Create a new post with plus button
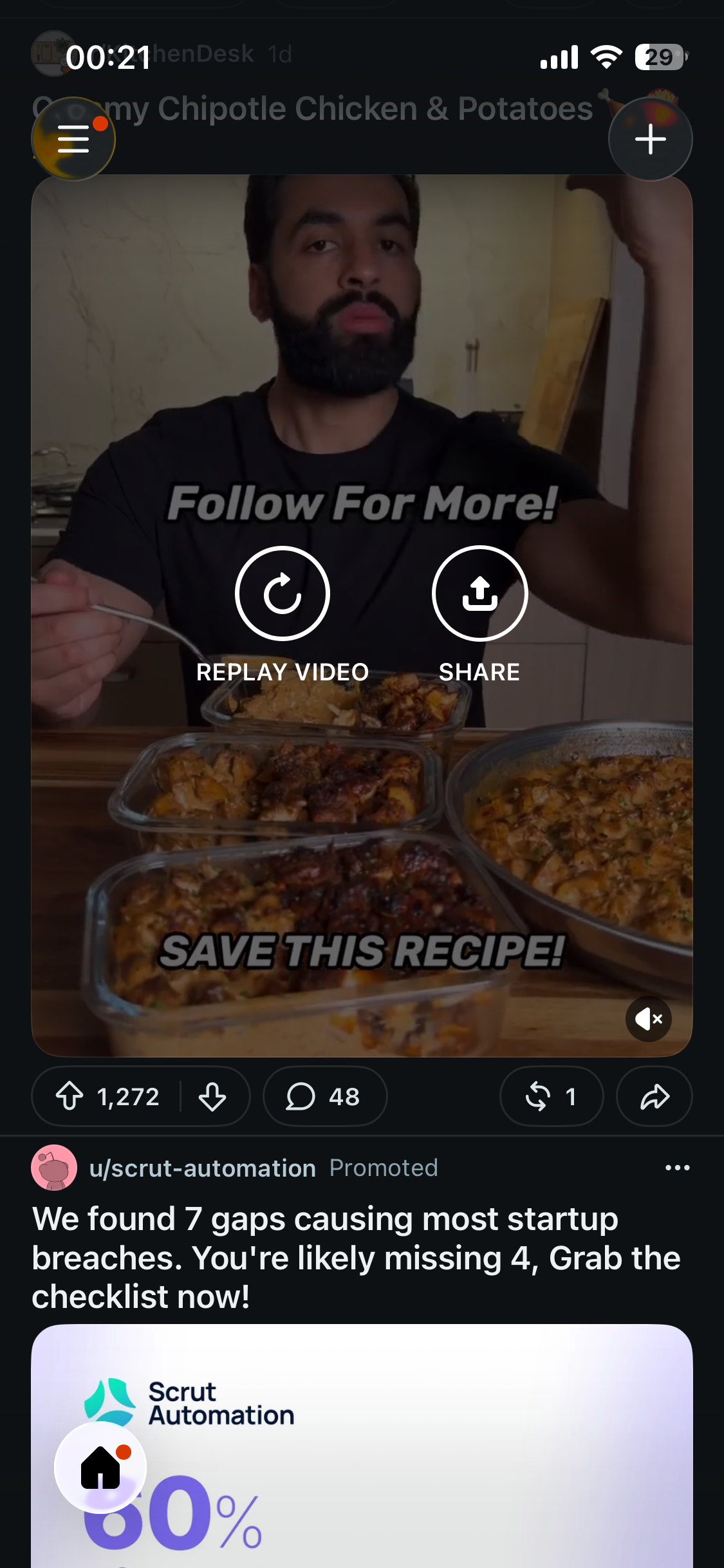724x1568 pixels. click(x=650, y=139)
